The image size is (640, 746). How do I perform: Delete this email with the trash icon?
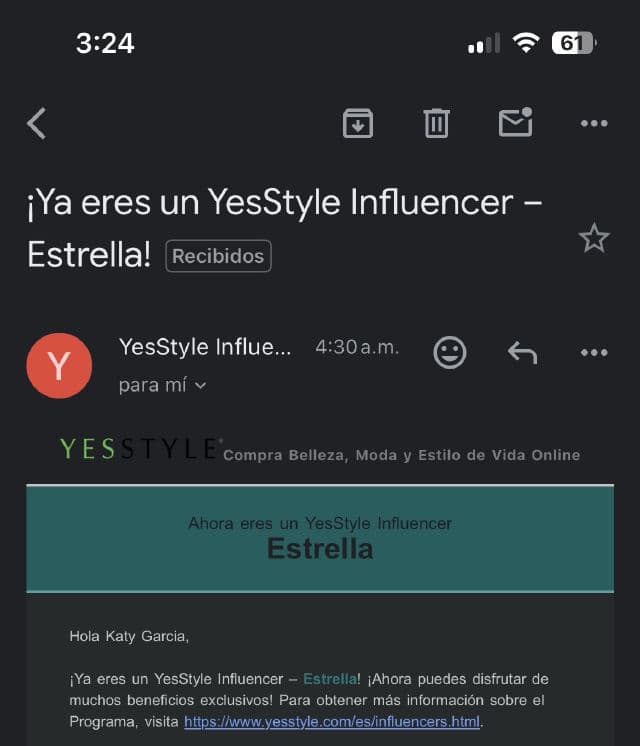click(436, 123)
